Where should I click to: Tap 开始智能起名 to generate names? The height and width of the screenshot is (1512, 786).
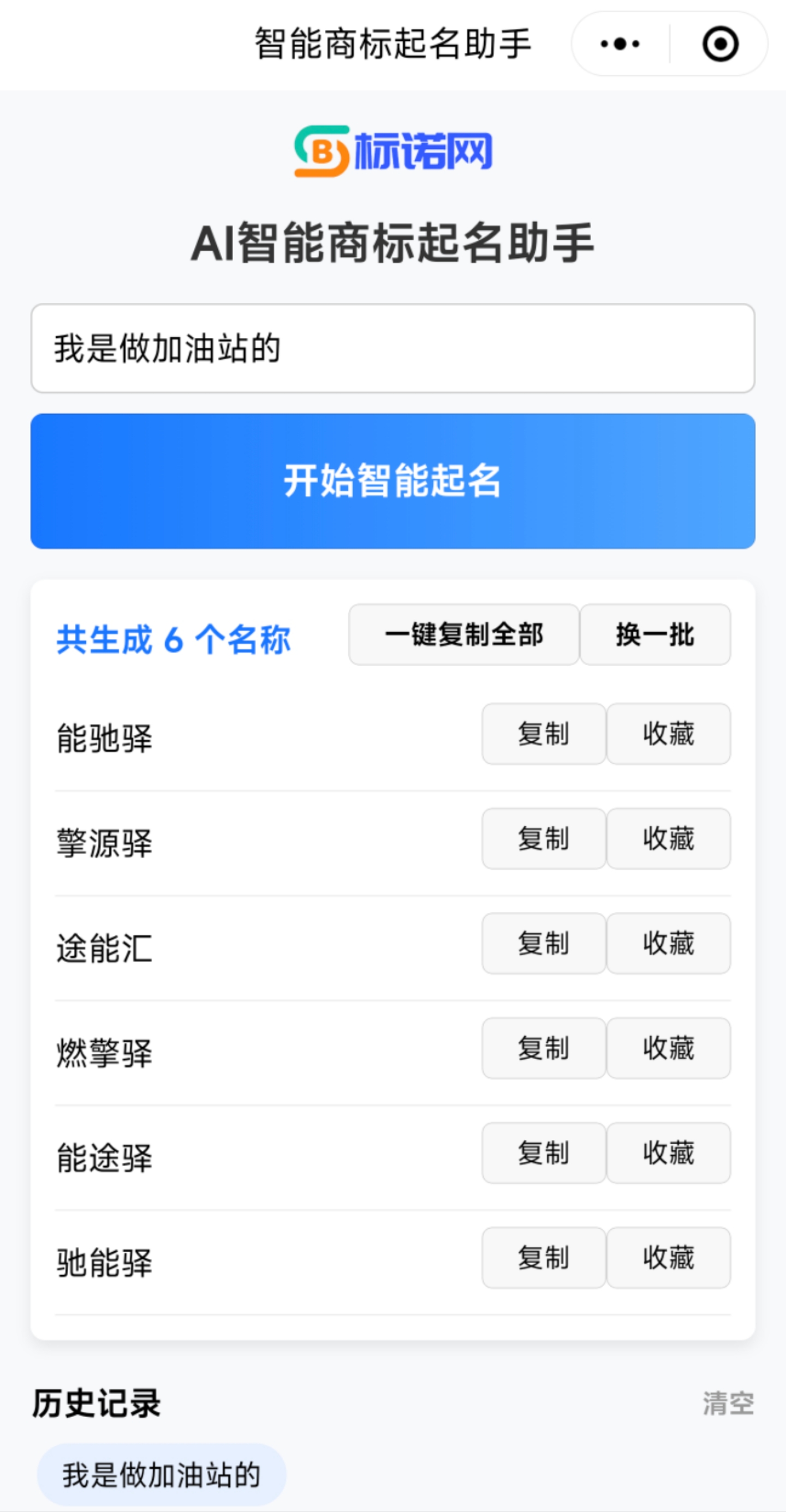click(x=392, y=481)
